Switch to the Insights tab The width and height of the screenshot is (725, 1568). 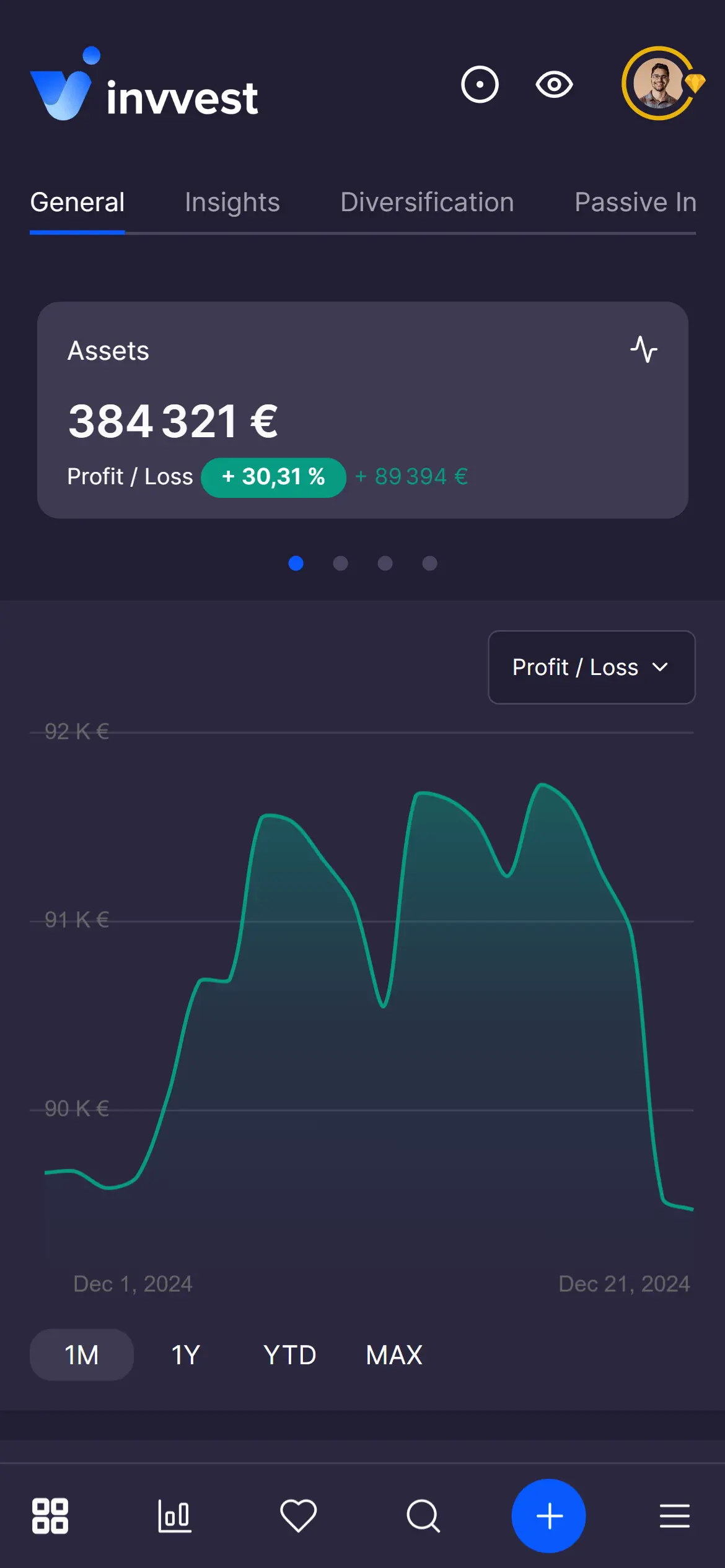[232, 203]
